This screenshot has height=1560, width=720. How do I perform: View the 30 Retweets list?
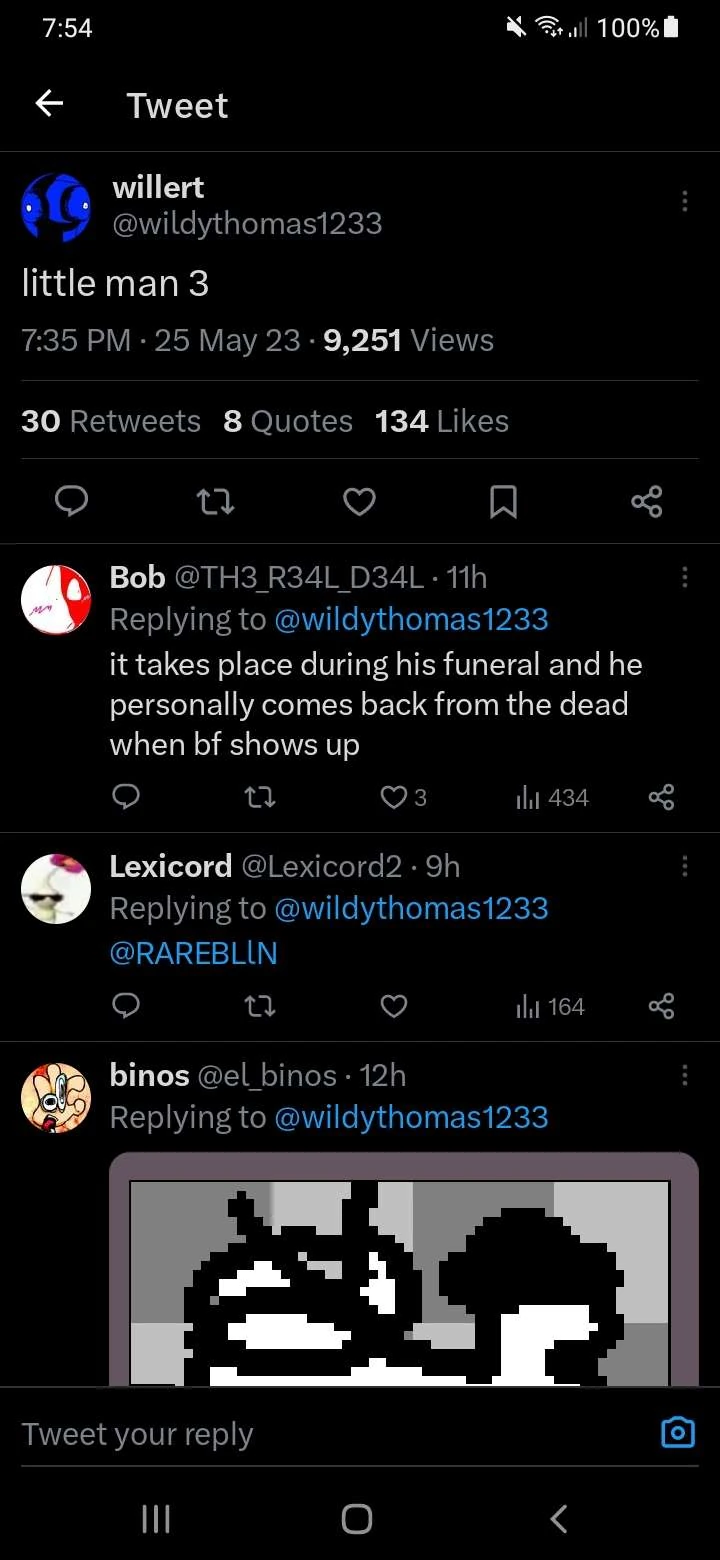click(110, 420)
